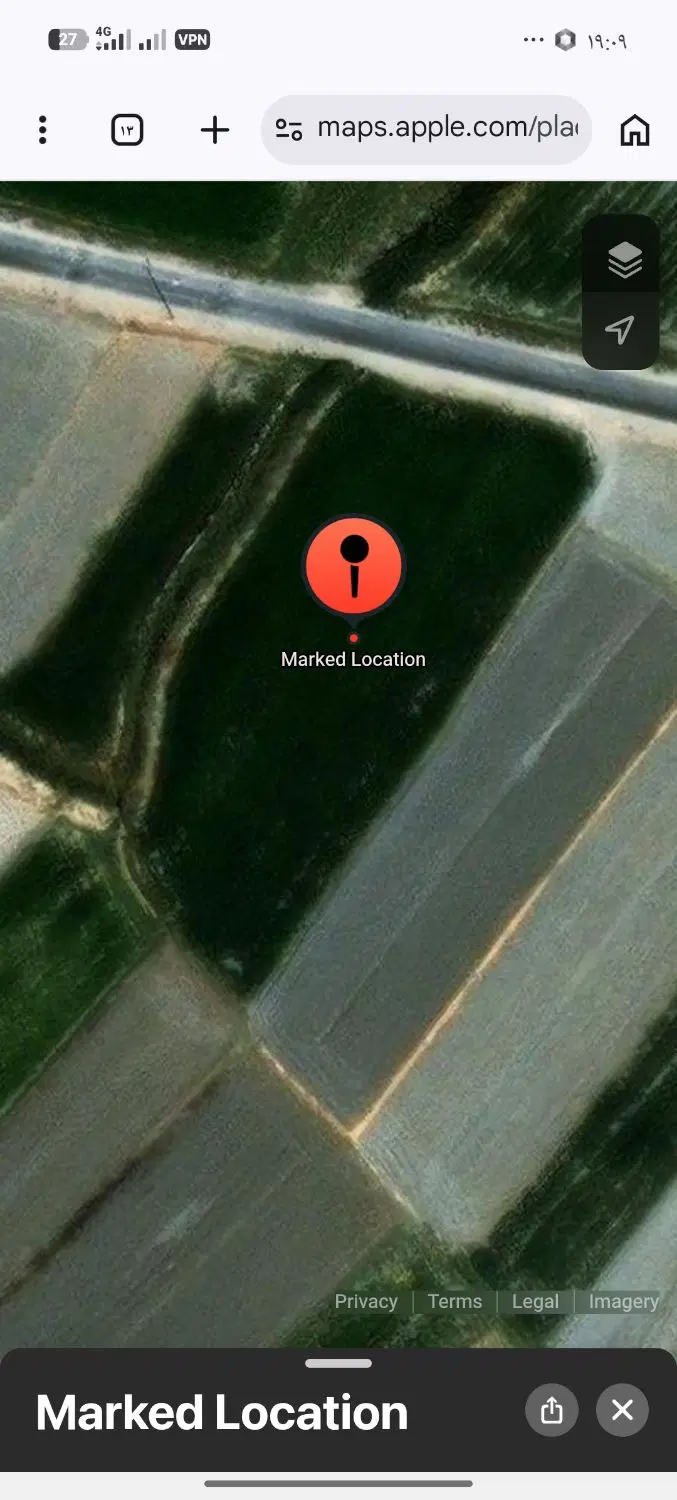Open the Legal link
This screenshot has height=1500, width=677.
point(535,1301)
